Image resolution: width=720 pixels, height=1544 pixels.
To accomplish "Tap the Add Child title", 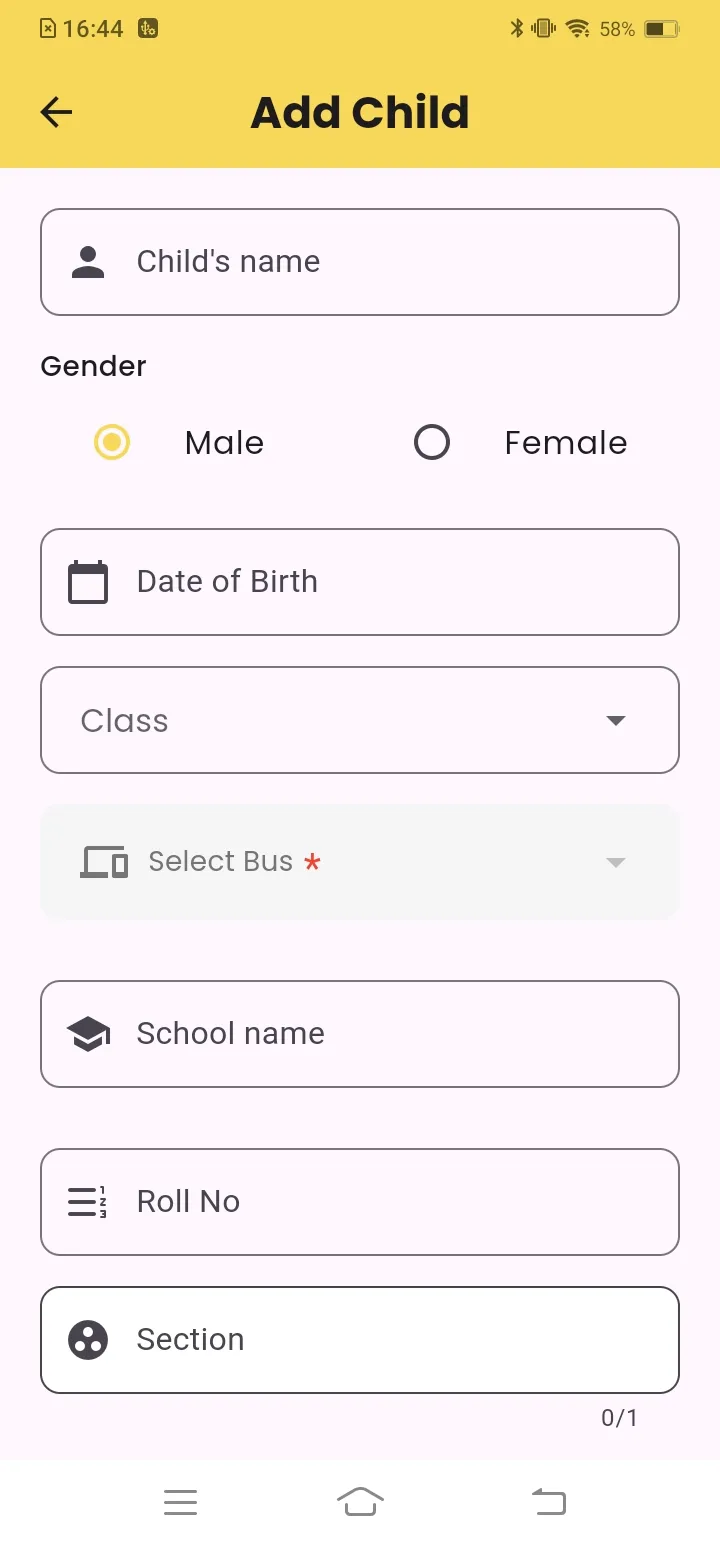I will (360, 112).
